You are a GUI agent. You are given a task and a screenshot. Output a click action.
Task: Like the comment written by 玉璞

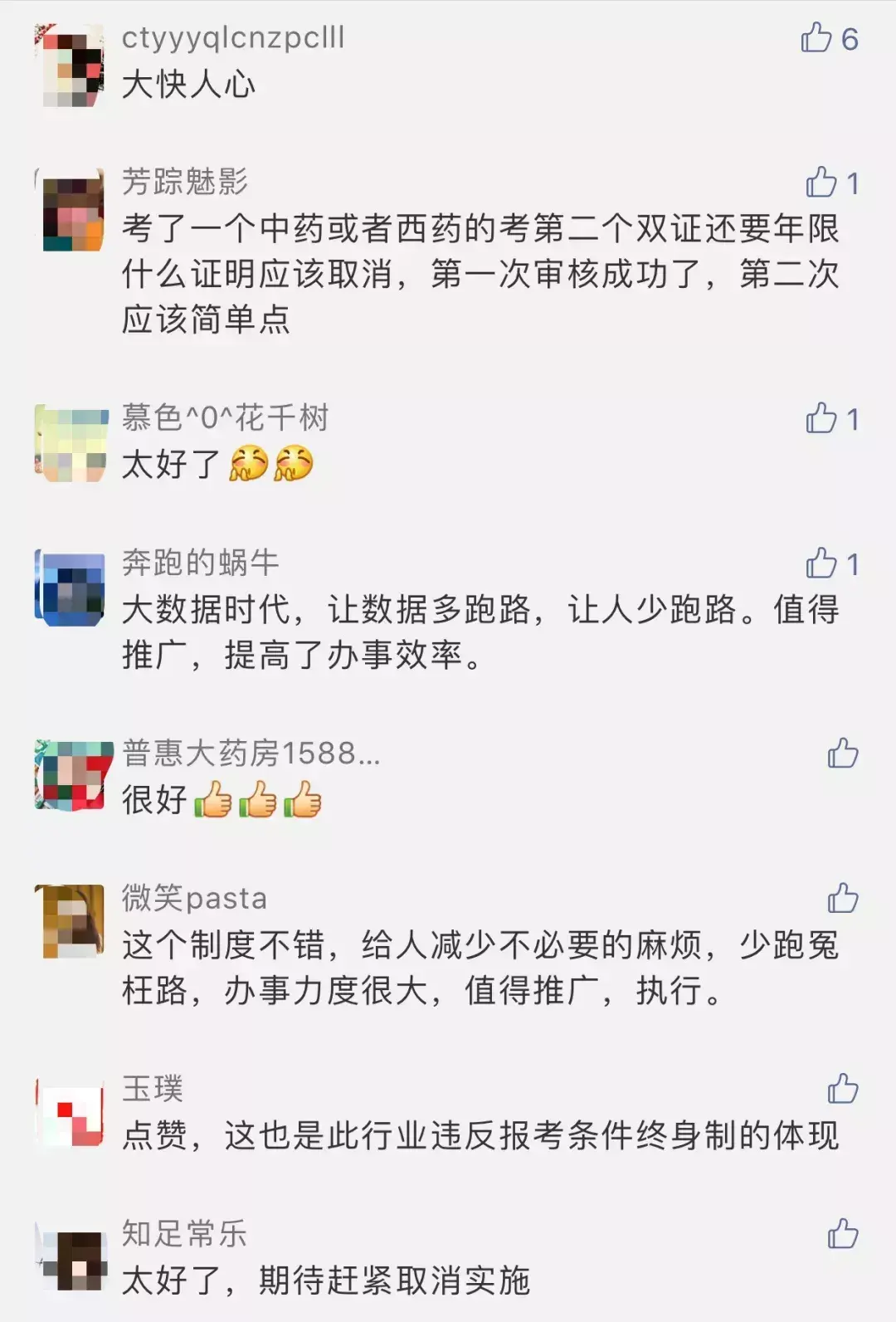[x=843, y=1088]
